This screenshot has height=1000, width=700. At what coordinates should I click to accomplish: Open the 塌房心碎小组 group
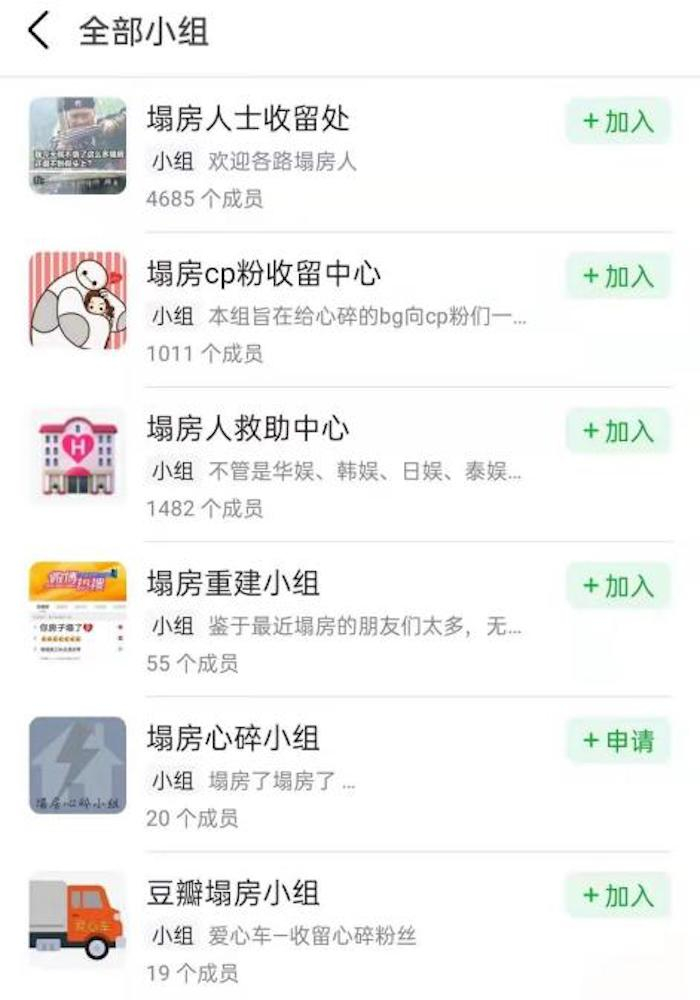tap(233, 739)
